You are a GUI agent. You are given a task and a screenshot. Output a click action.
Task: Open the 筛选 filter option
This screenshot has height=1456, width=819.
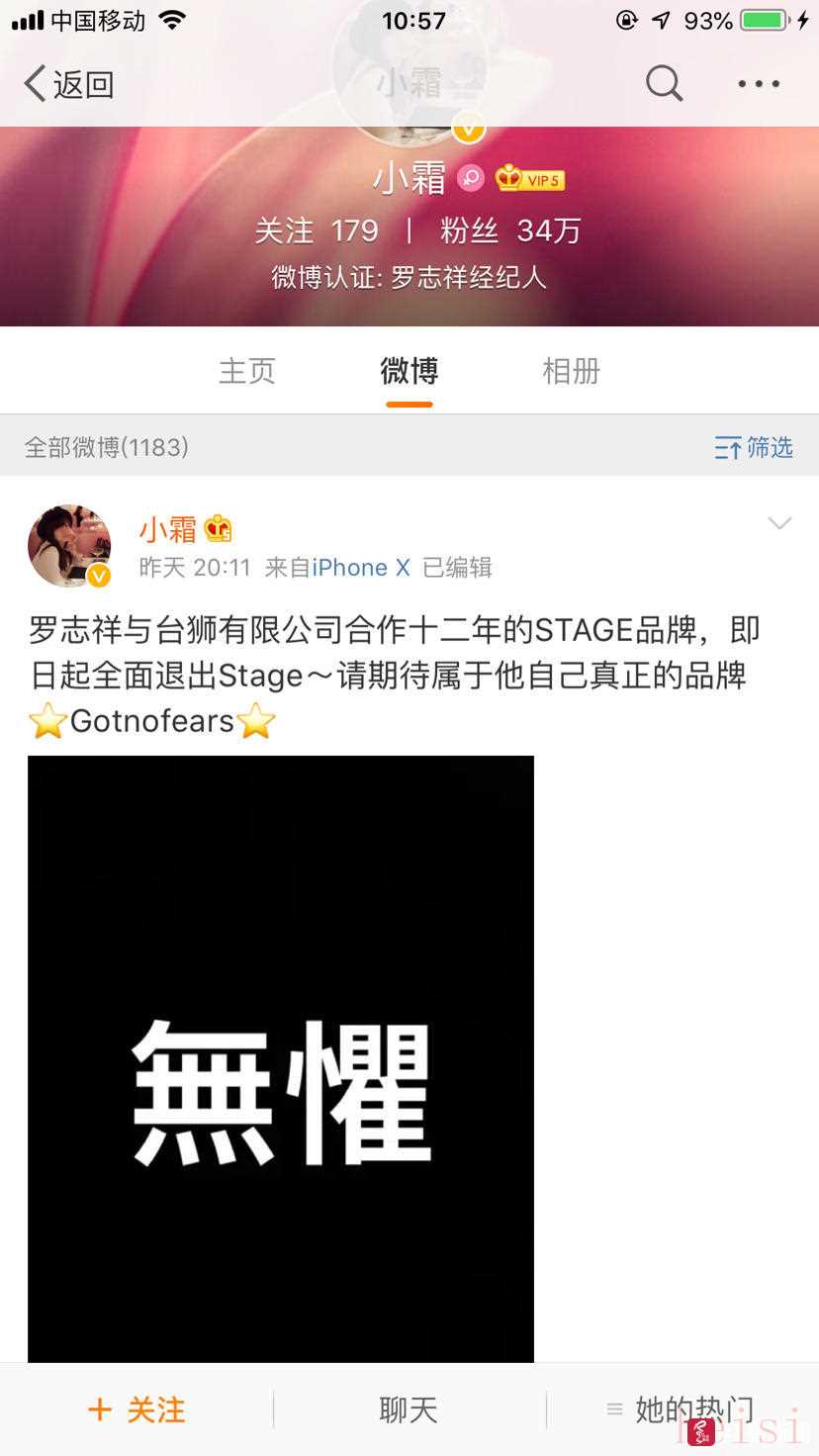754,448
